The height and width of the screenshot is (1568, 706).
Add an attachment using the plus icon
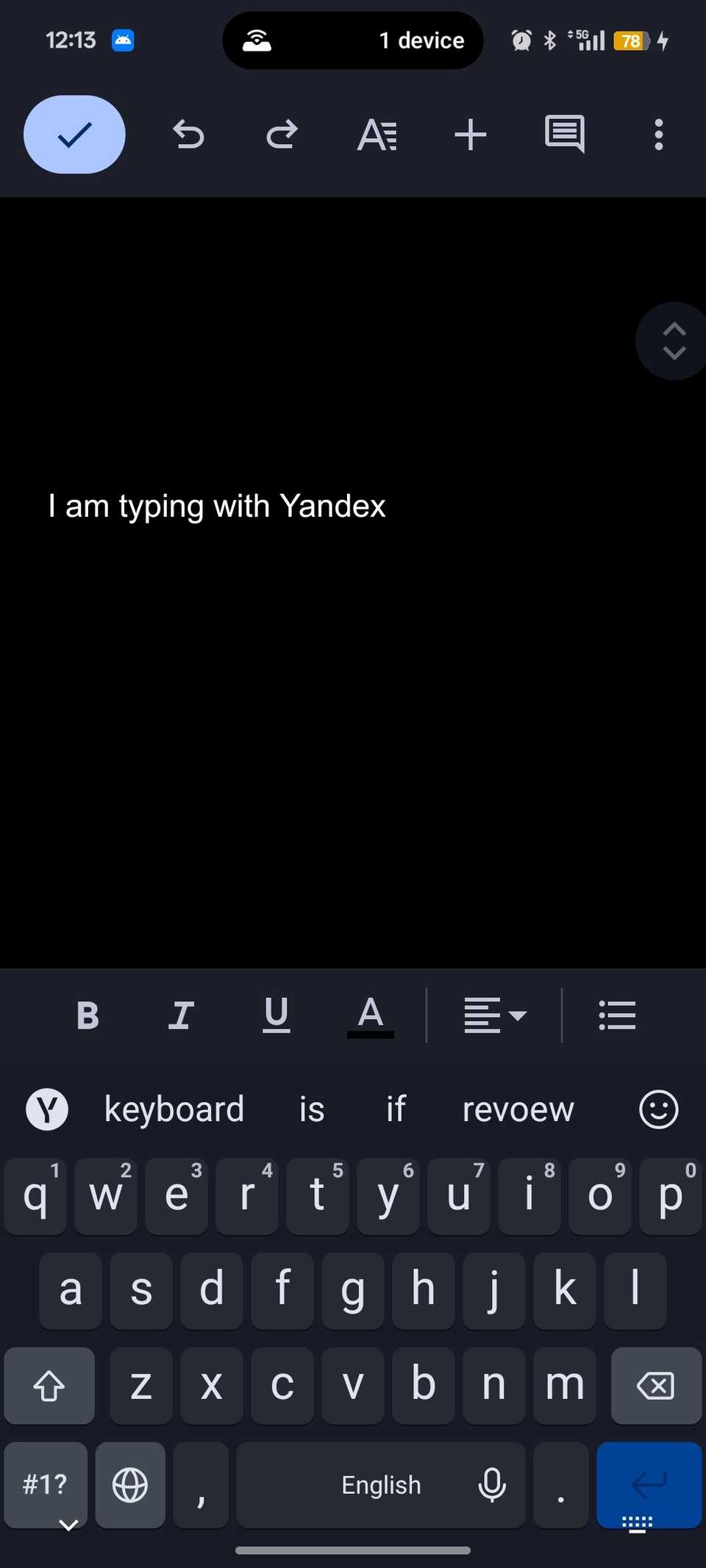click(x=471, y=135)
